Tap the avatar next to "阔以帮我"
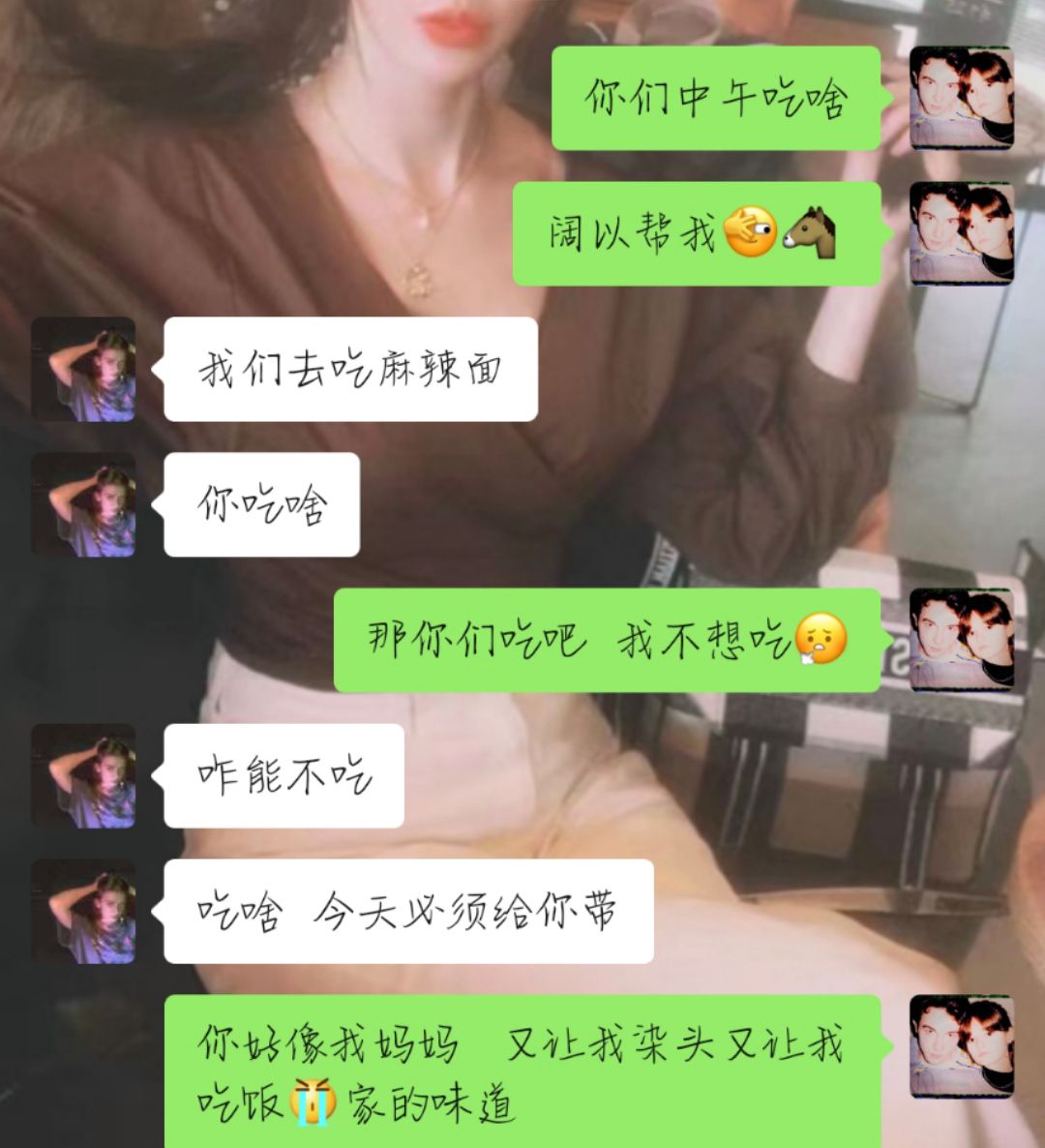The height and width of the screenshot is (1148, 1045). [x=961, y=233]
